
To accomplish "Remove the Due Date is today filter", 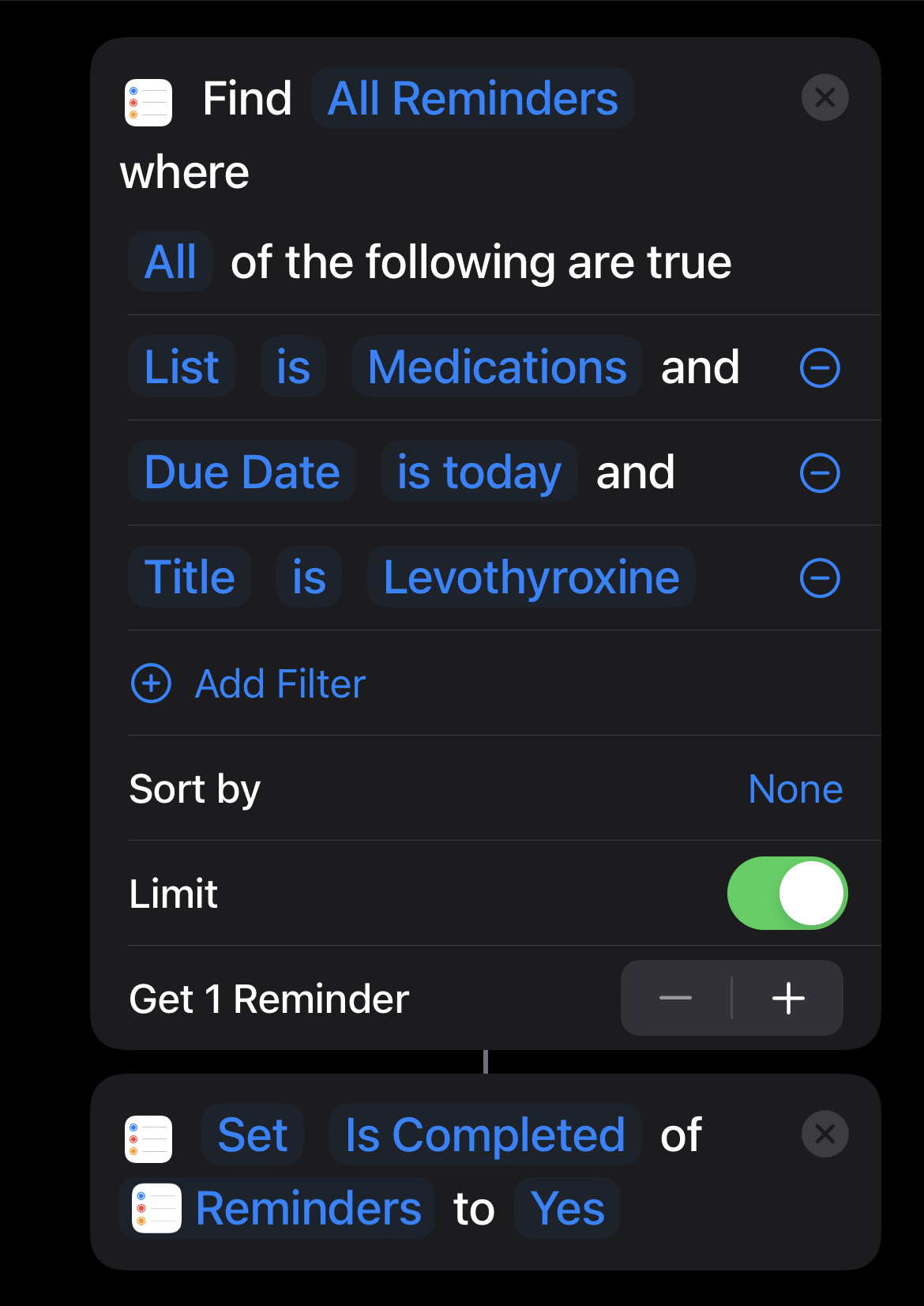I will (820, 473).
